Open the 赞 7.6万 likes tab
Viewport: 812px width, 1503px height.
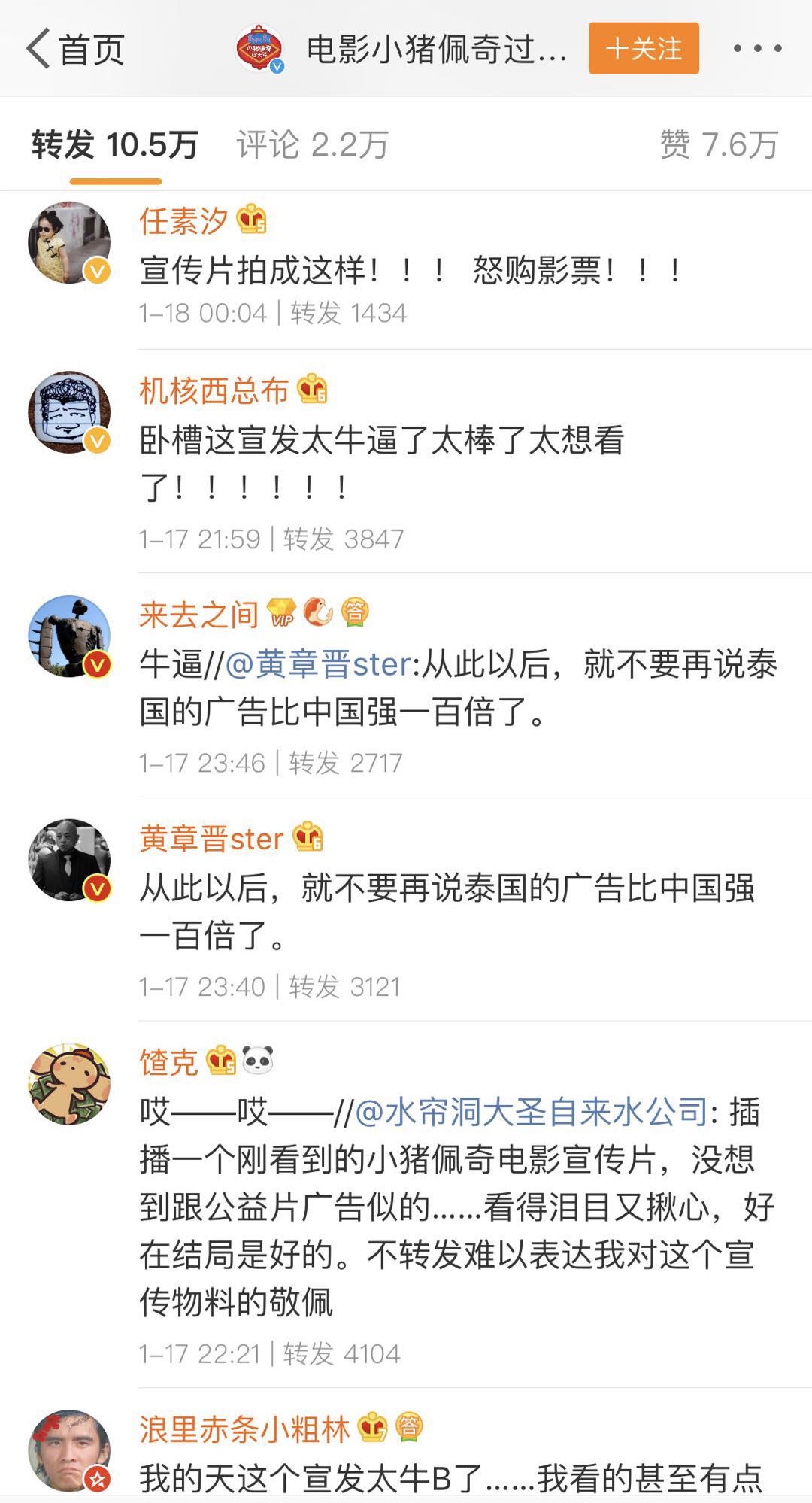point(718,144)
